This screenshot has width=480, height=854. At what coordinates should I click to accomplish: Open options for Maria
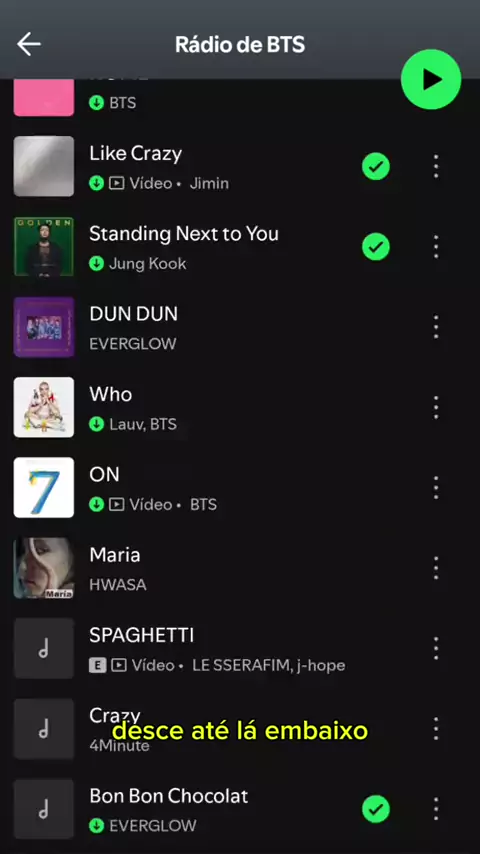pos(436,568)
